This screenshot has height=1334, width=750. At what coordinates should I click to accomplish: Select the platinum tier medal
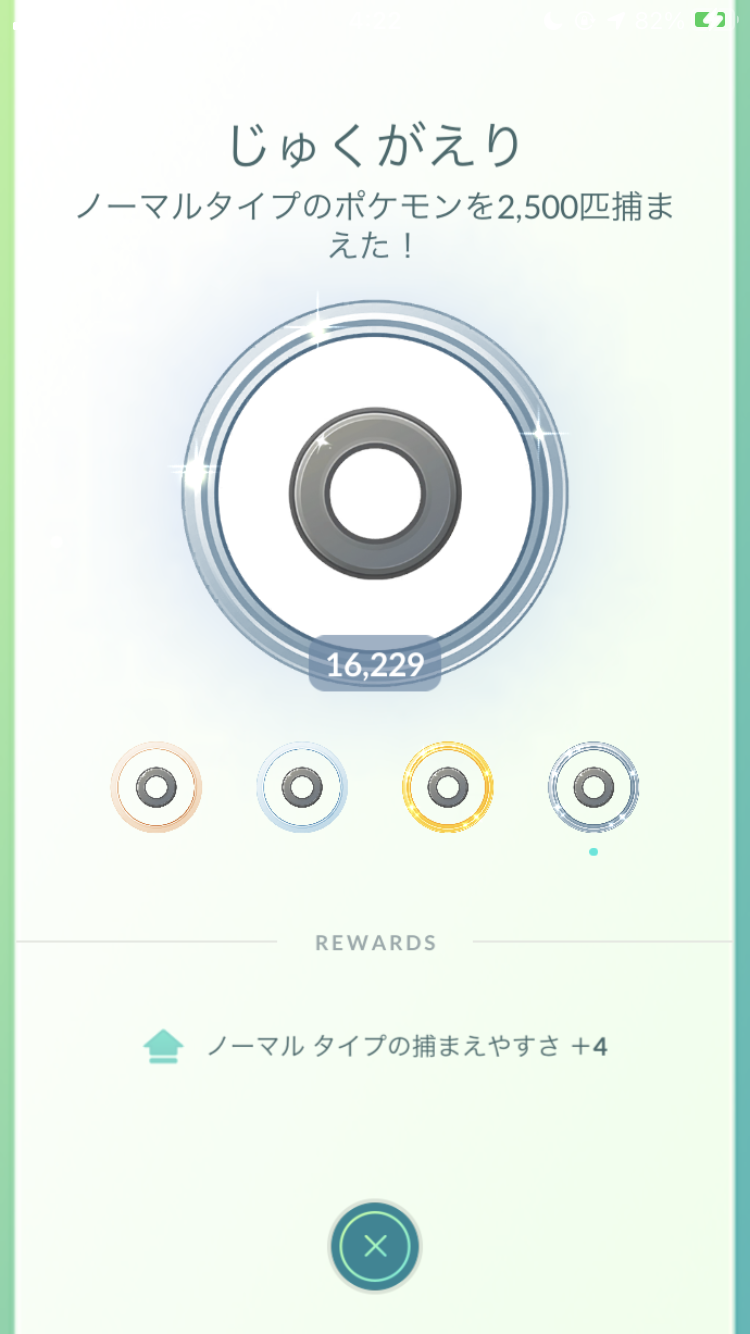[593, 787]
